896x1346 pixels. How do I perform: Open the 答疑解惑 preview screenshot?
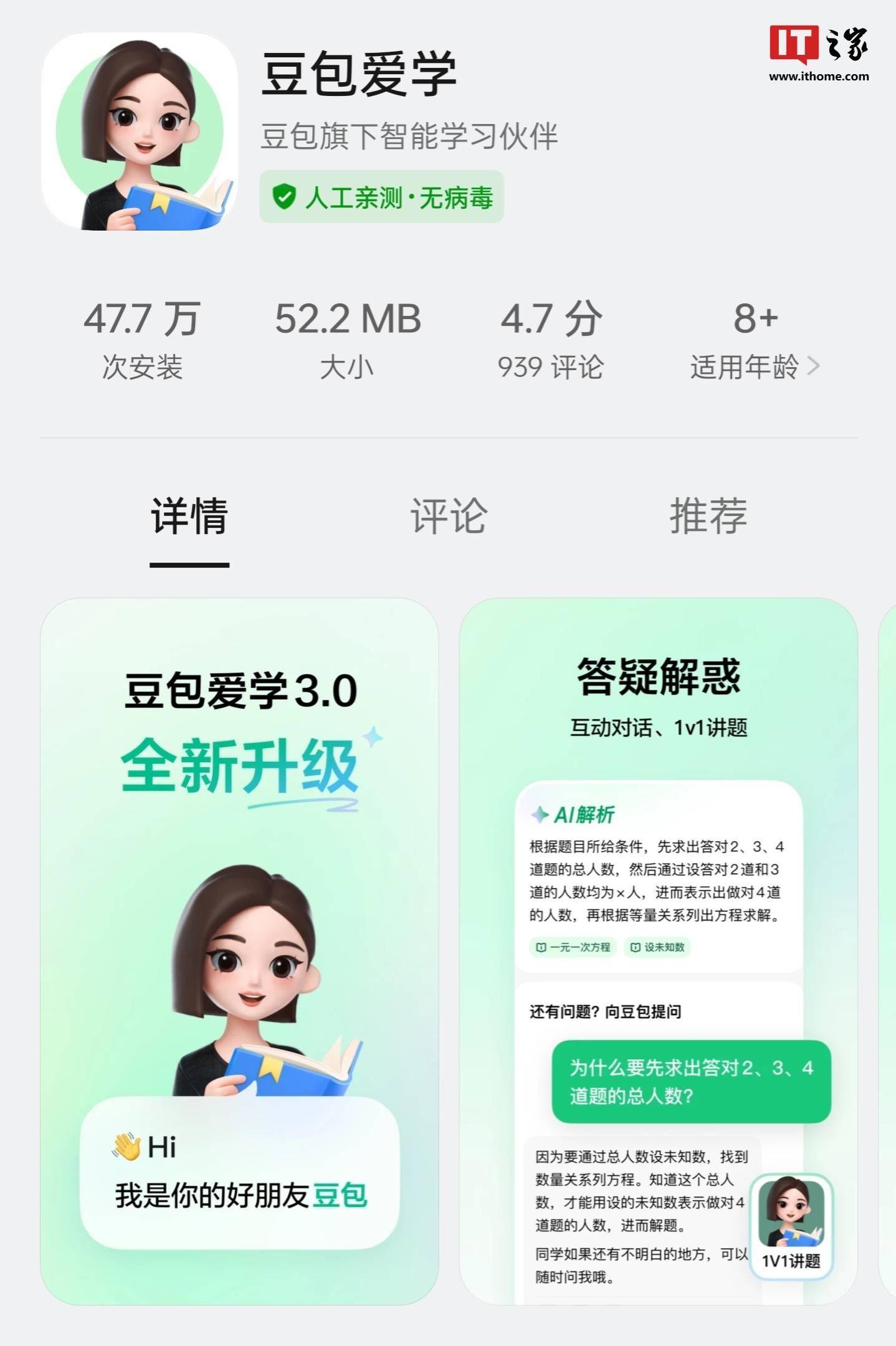pyautogui.click(x=658, y=950)
